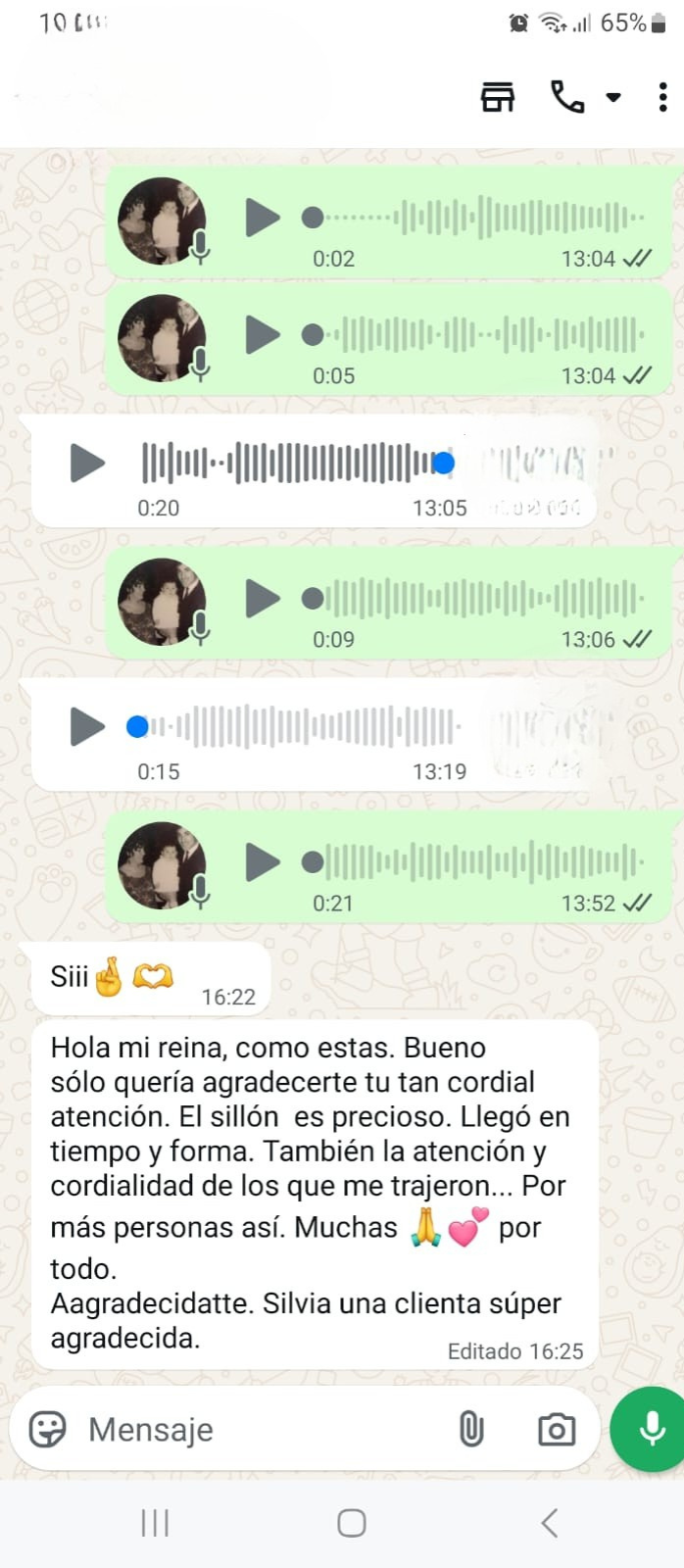Open the three-dot overflow menu
The height and width of the screenshot is (1568, 684).
click(663, 97)
